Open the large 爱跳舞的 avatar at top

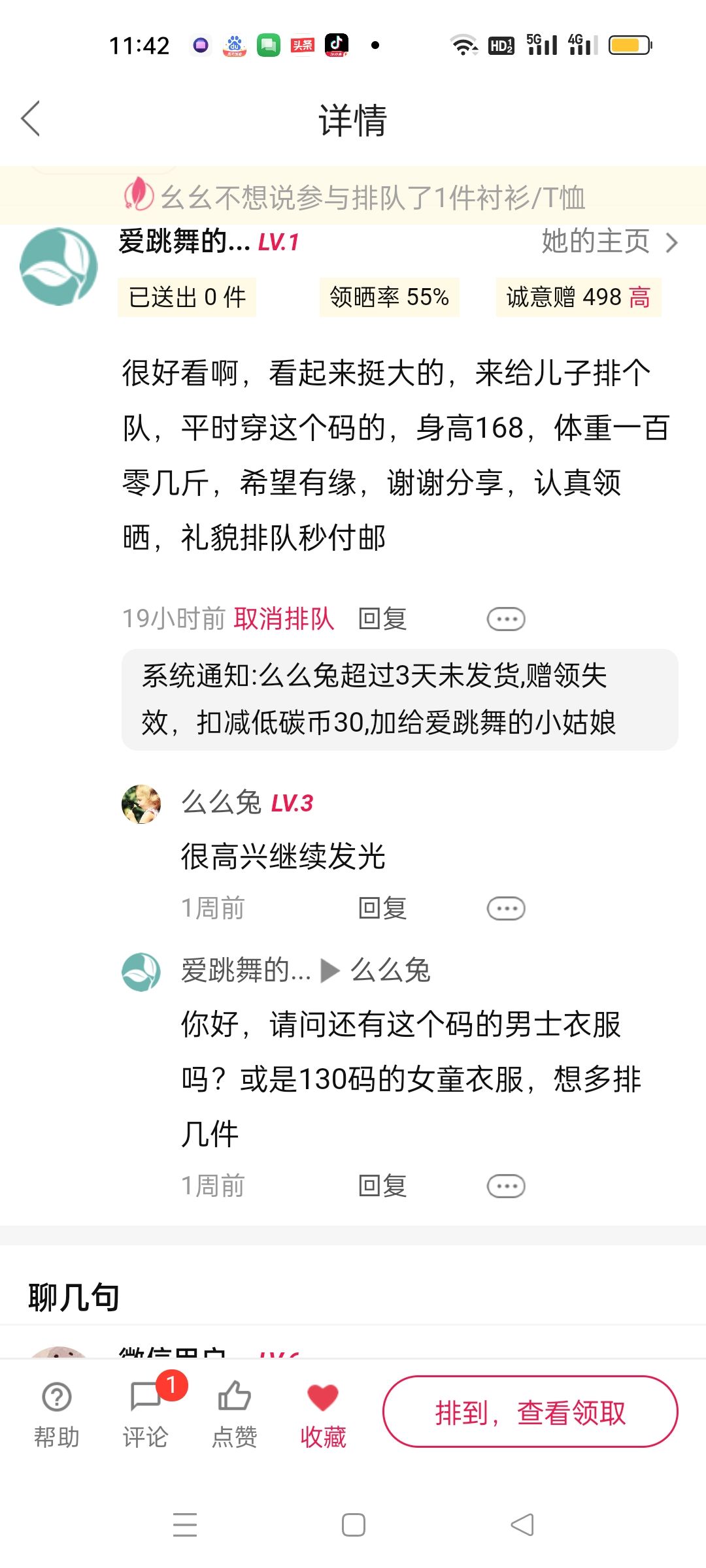[x=59, y=267]
